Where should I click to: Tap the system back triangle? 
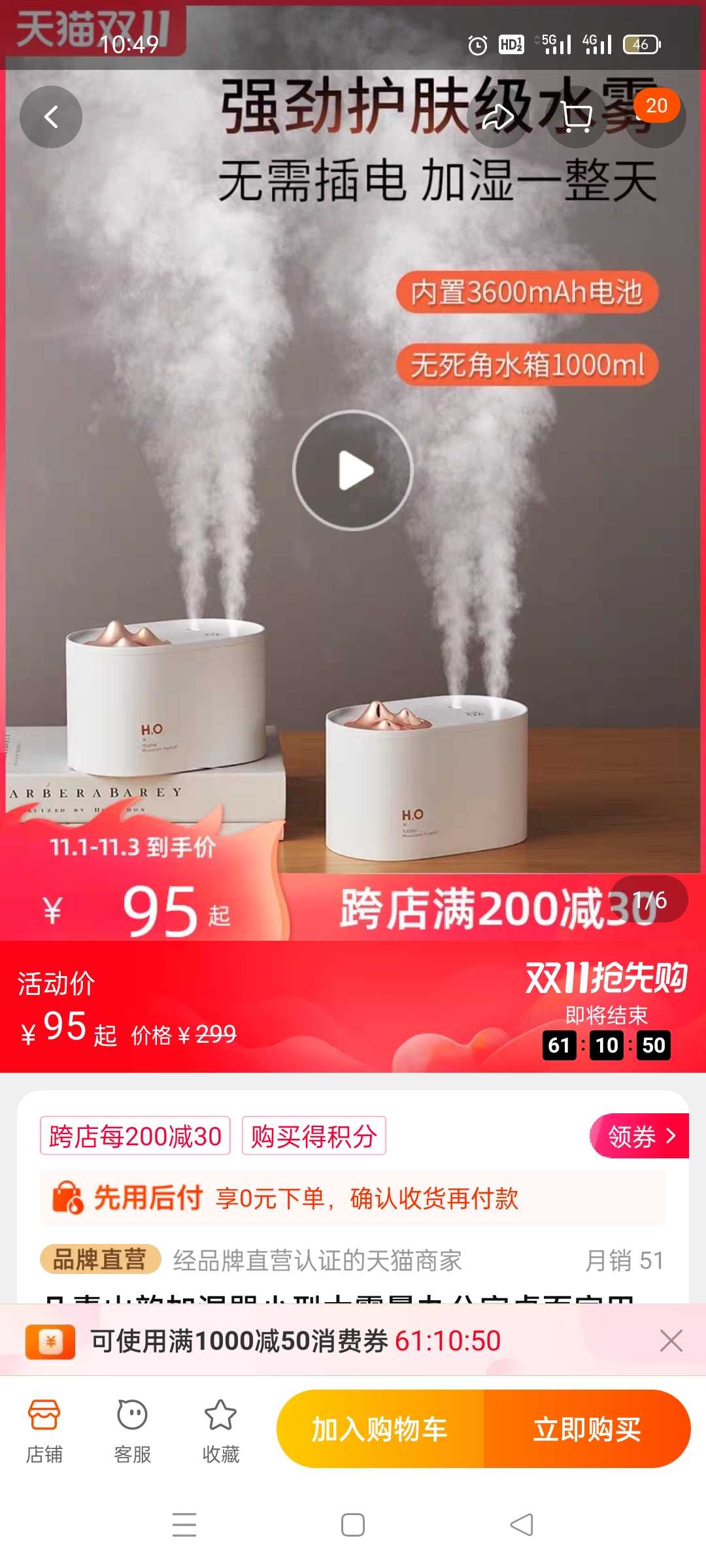522,1526
